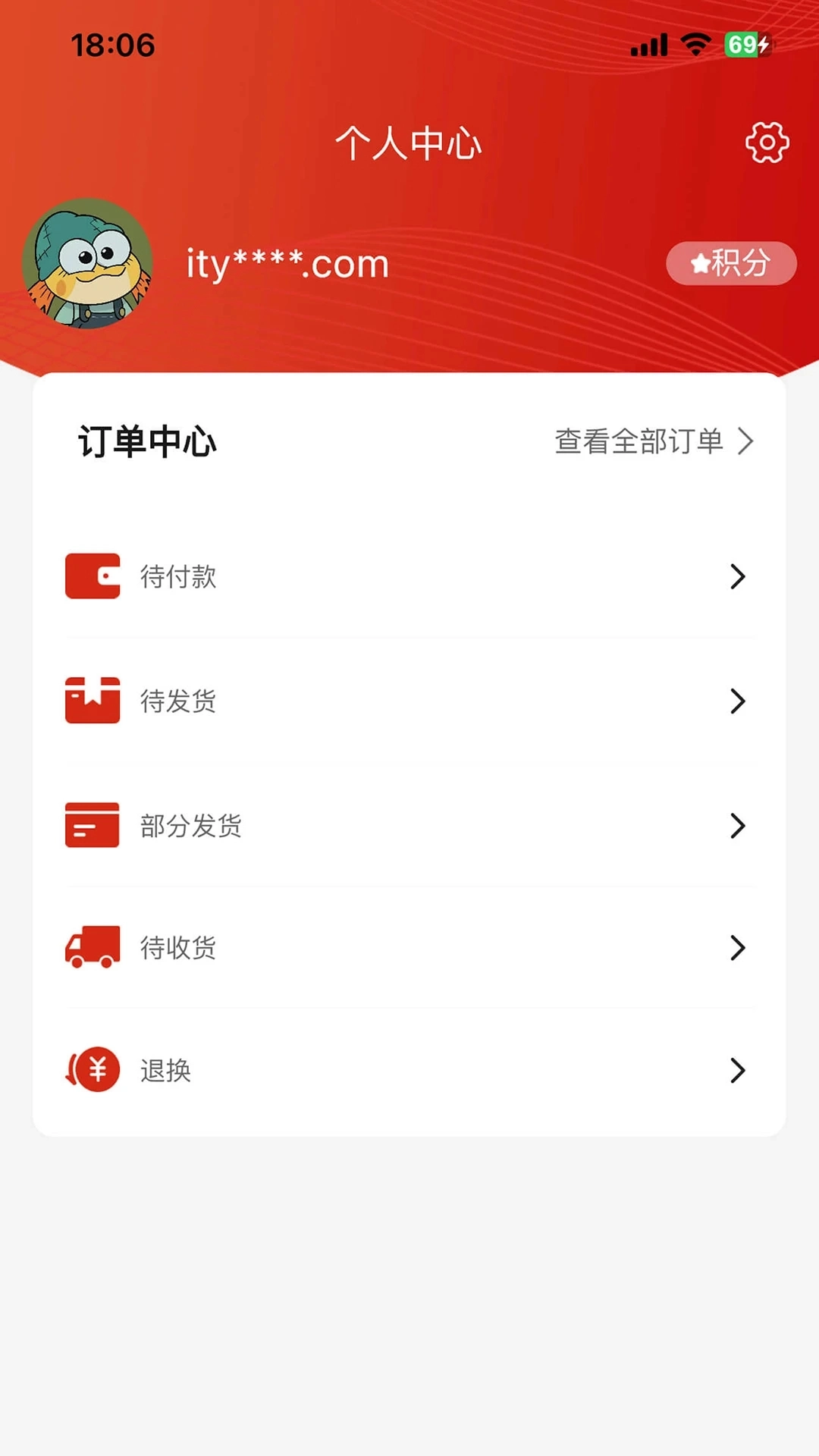Open 待收货 via its chevron arrow
The width and height of the screenshot is (819, 1456).
point(739,948)
